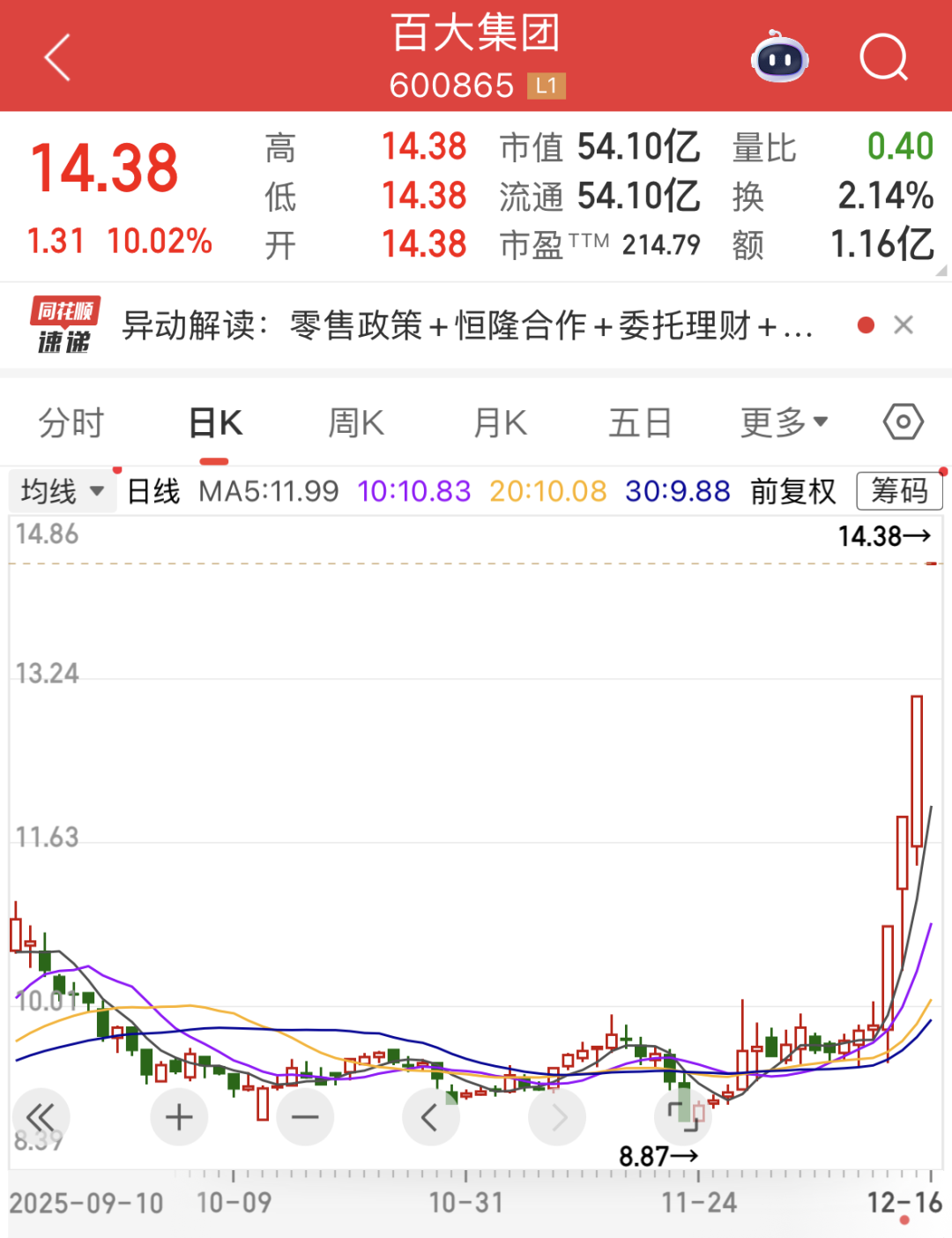Screen dimensions: 952x1238
Task: Change the 前复权 adjustment option
Action: (792, 491)
